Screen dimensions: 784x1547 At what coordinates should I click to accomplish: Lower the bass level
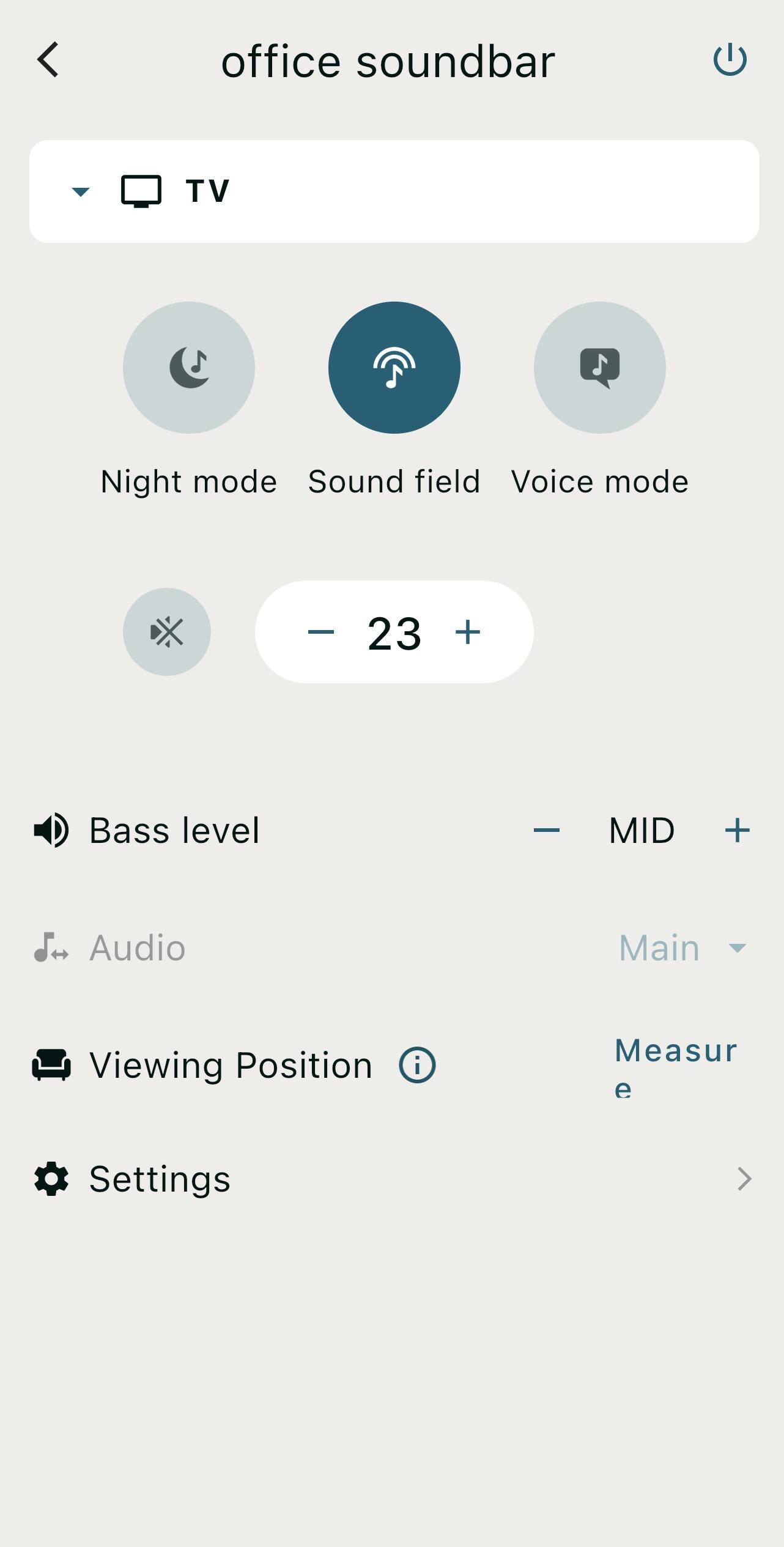(546, 830)
